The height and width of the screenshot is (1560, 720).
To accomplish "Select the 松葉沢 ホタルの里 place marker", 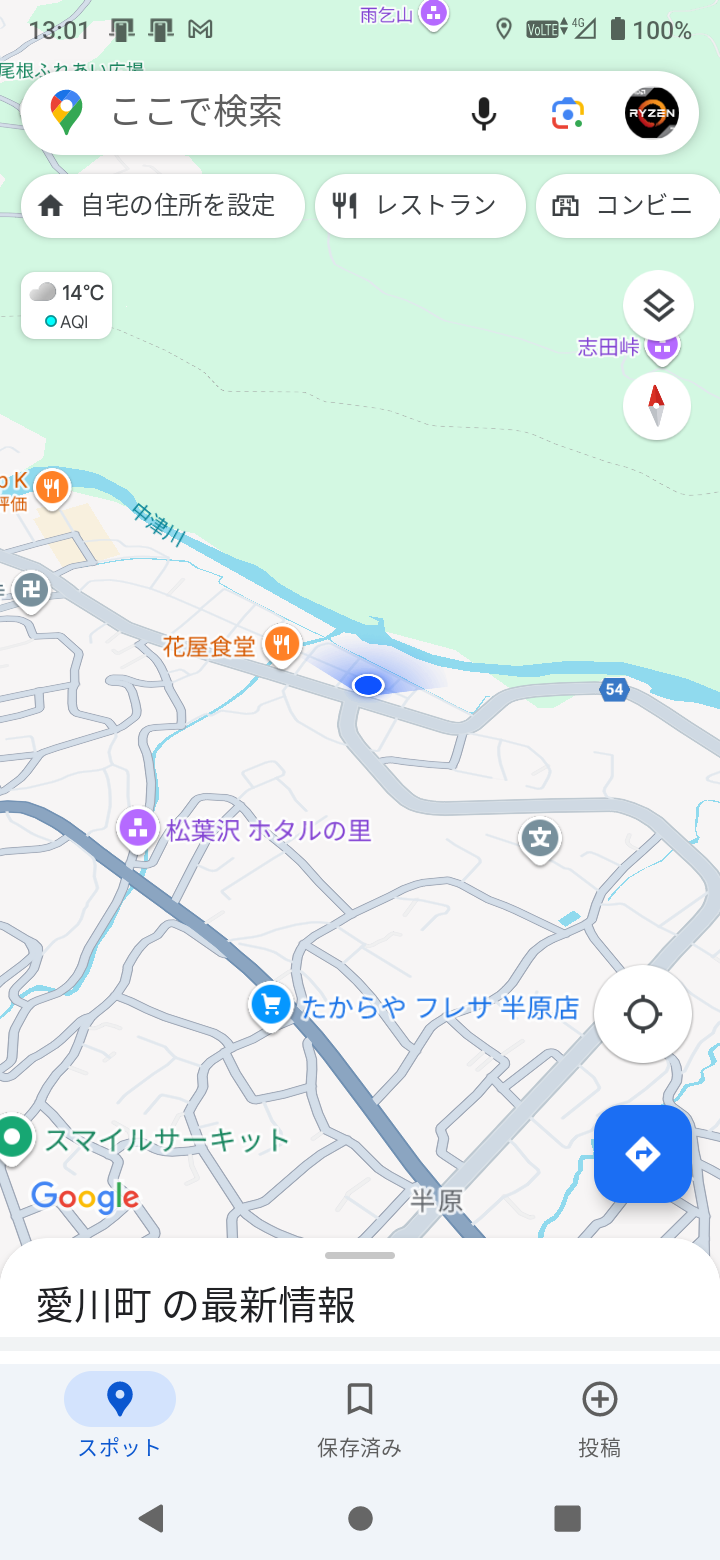I will pos(138,829).
